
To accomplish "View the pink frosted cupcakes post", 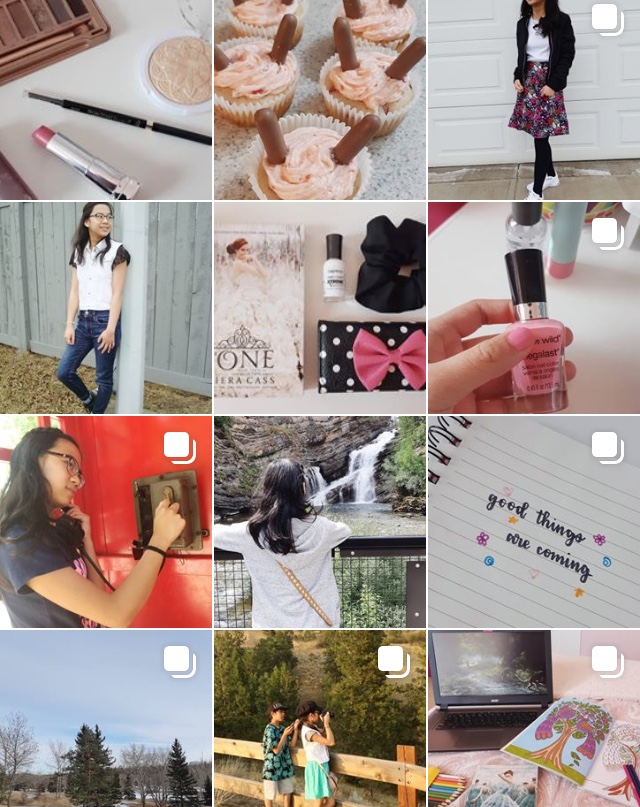I will click(x=319, y=99).
